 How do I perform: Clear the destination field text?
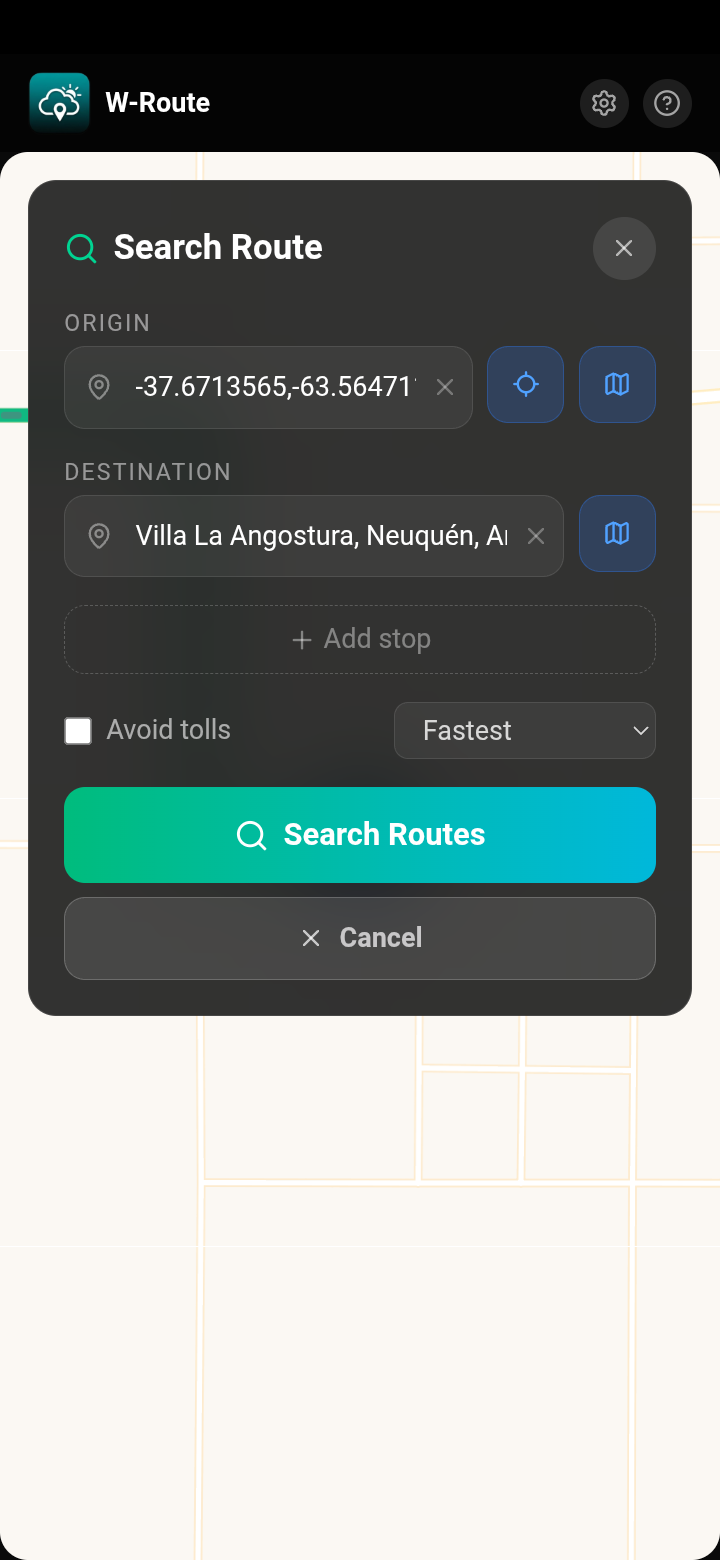point(536,536)
